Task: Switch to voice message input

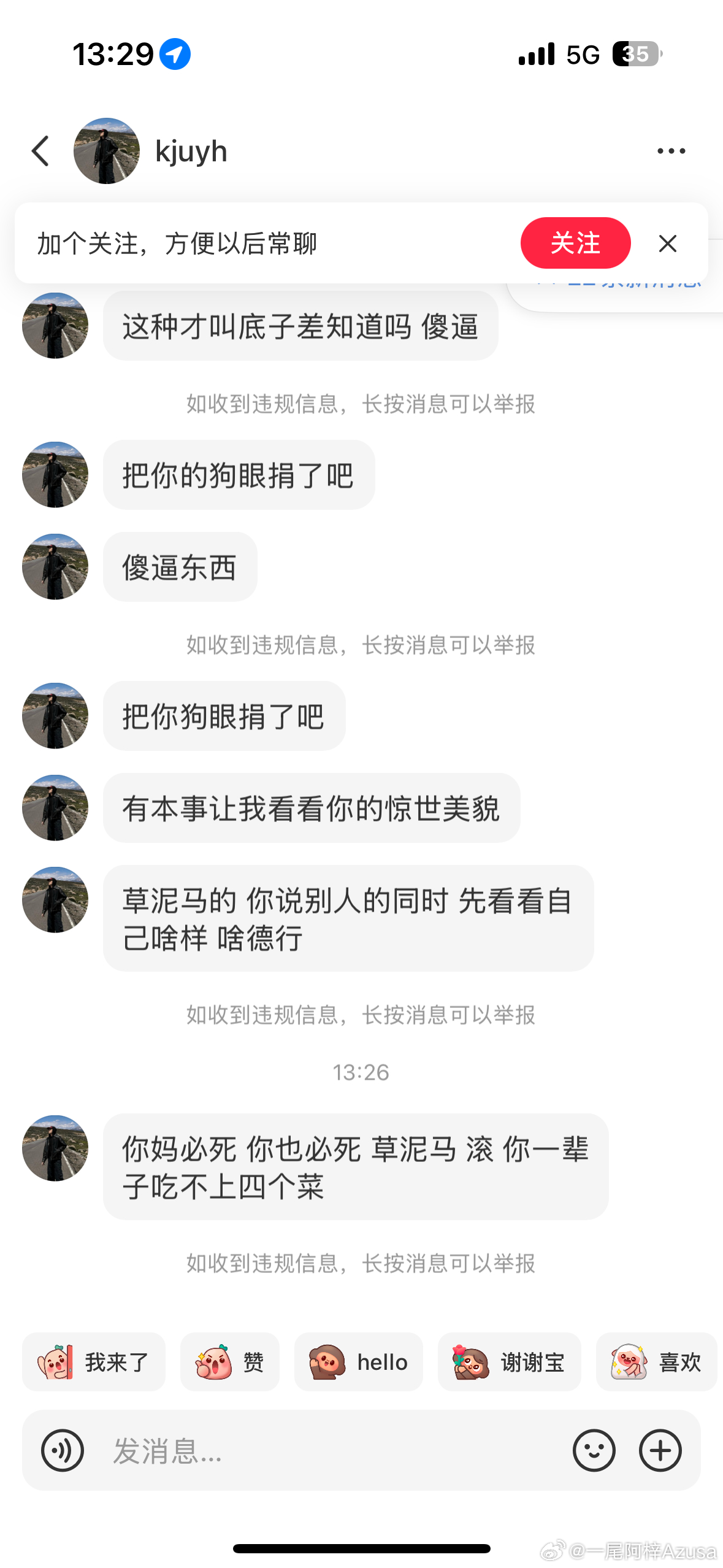Action: pos(63,1451)
